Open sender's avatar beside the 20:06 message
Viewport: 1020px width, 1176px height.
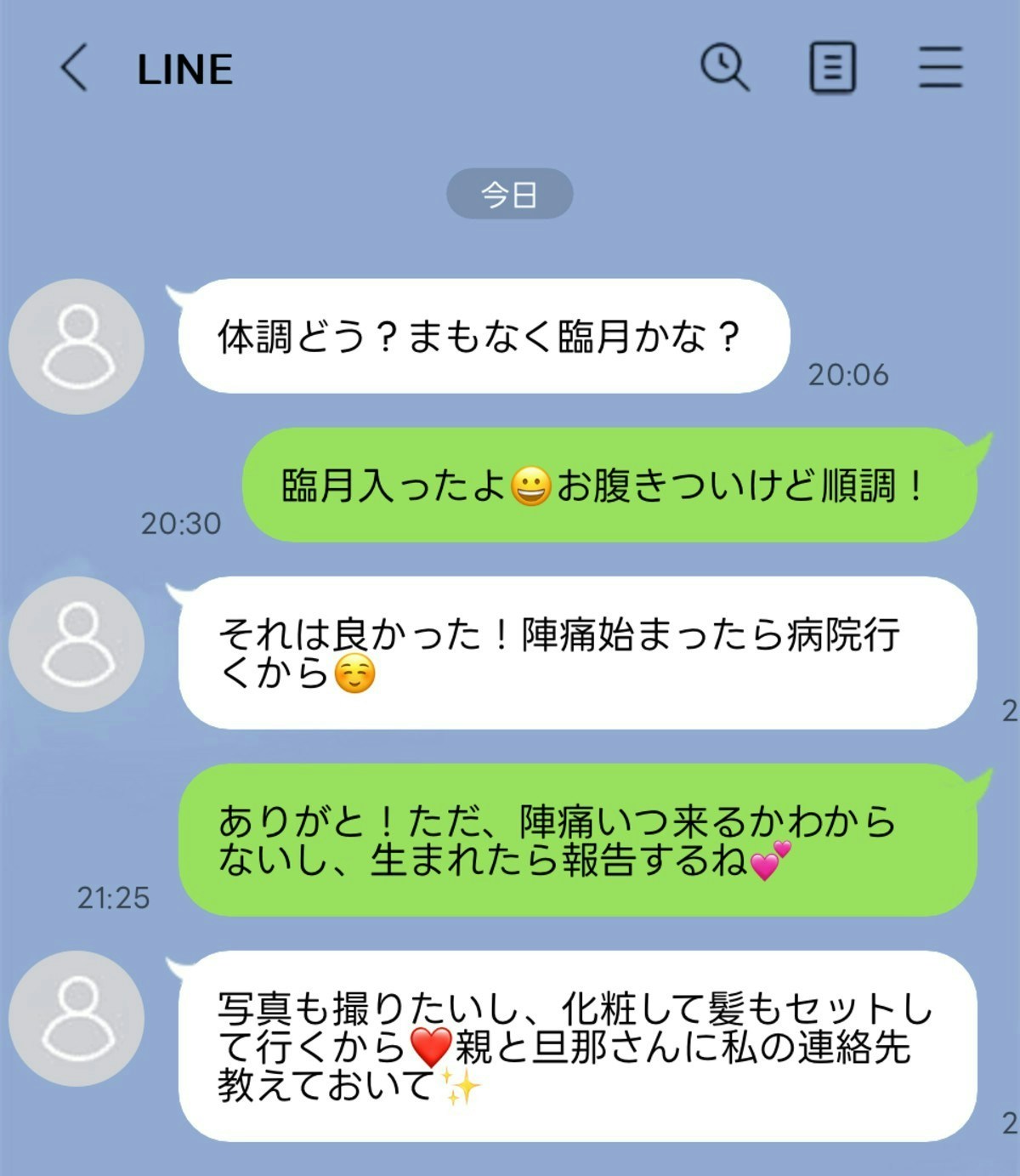76,346
